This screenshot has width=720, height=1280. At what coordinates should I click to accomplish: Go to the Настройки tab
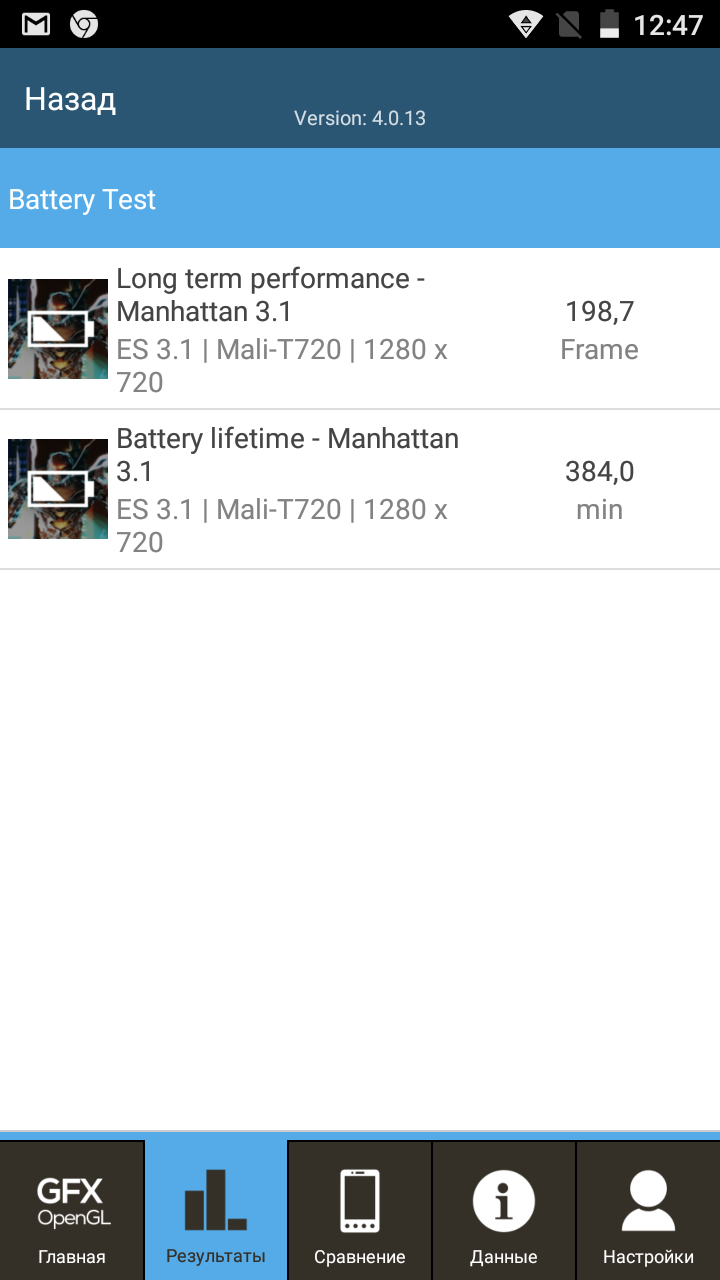pyautogui.click(x=648, y=1211)
